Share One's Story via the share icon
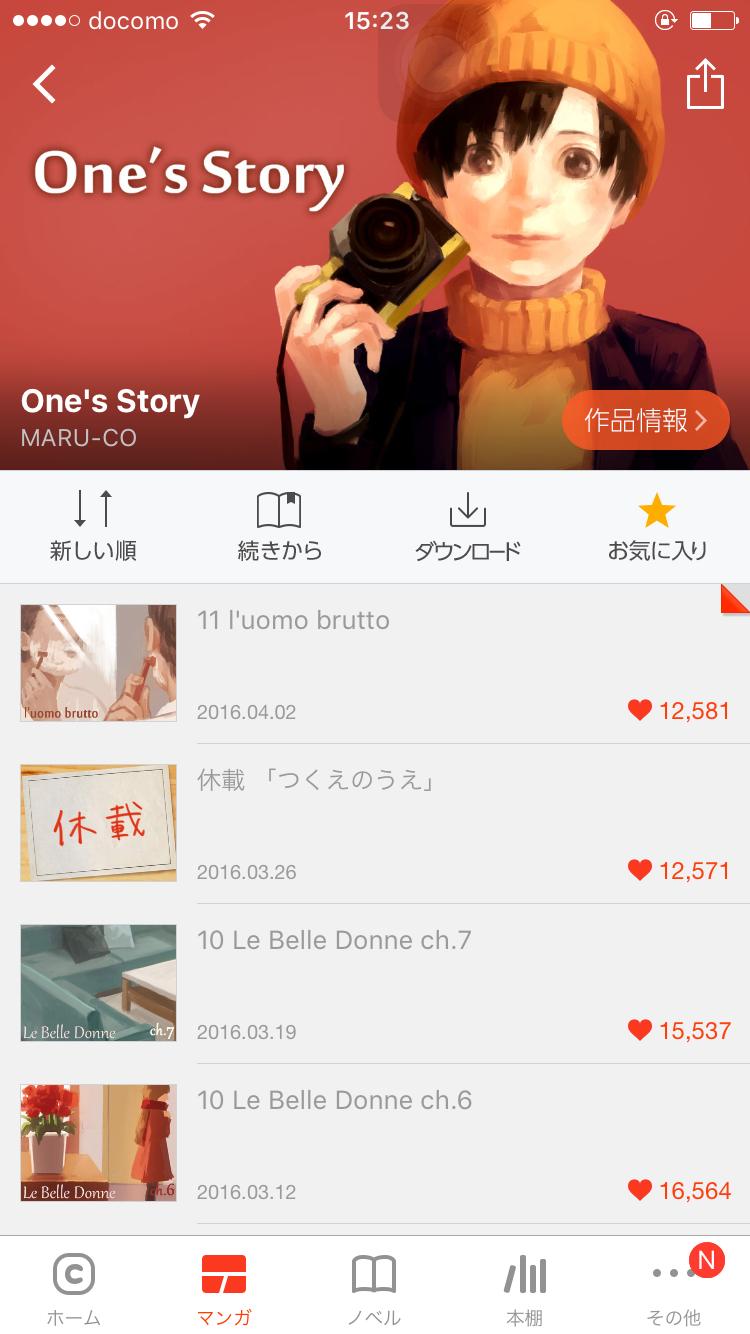Screen dimensions: 750x1334 [704, 84]
